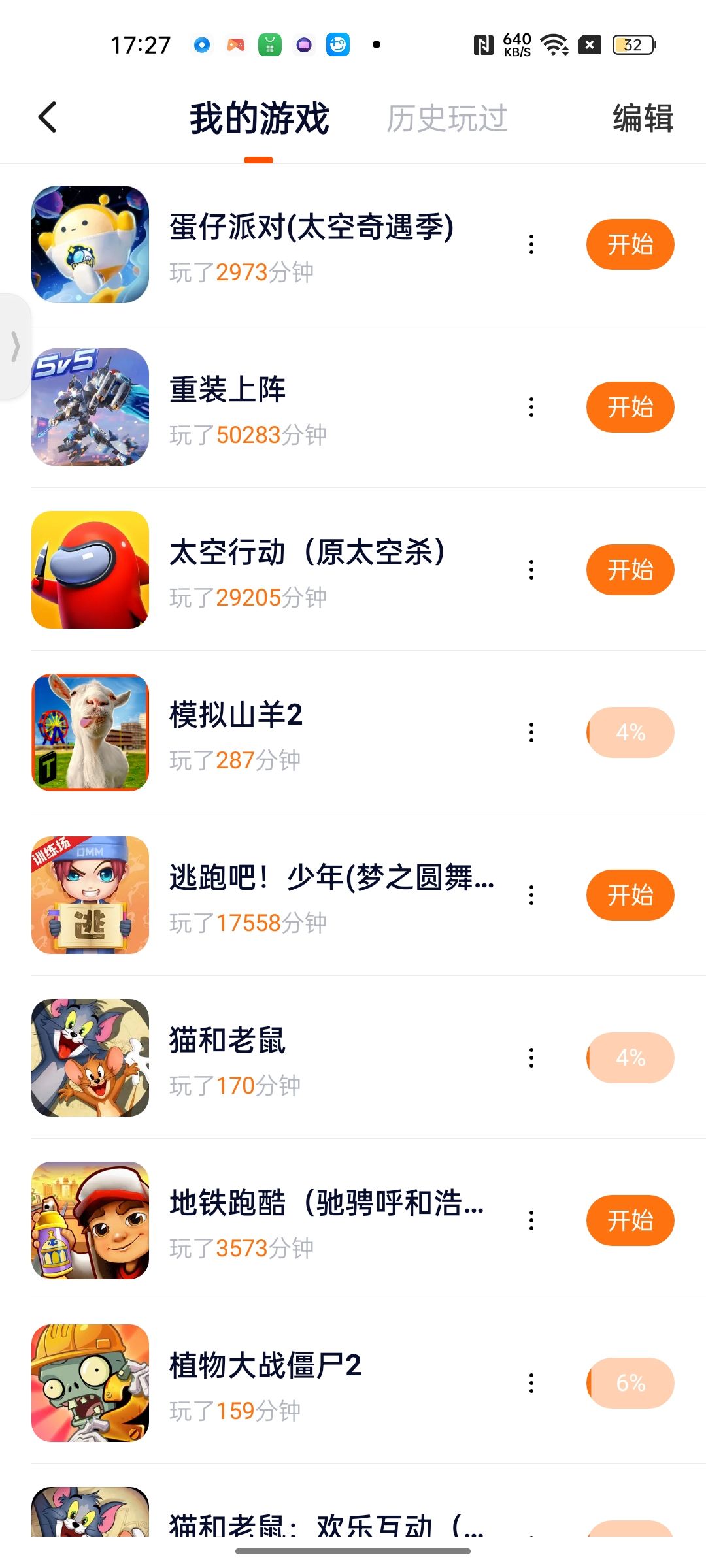This screenshot has height=1568, width=706.
Task: Start 蛋仔派对 with the 开始 button
Action: pyautogui.click(x=630, y=244)
